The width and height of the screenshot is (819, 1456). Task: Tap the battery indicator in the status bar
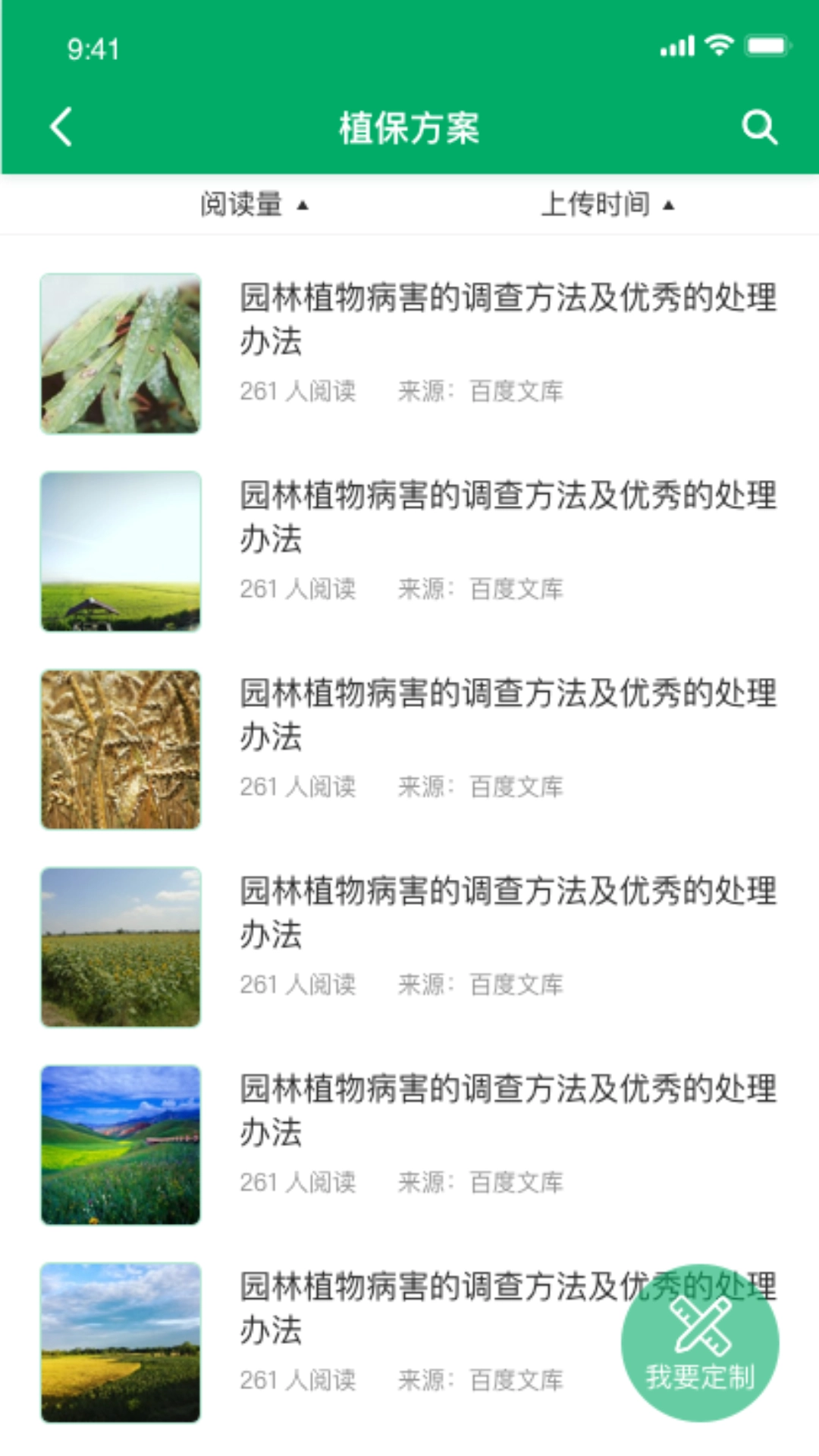[768, 47]
